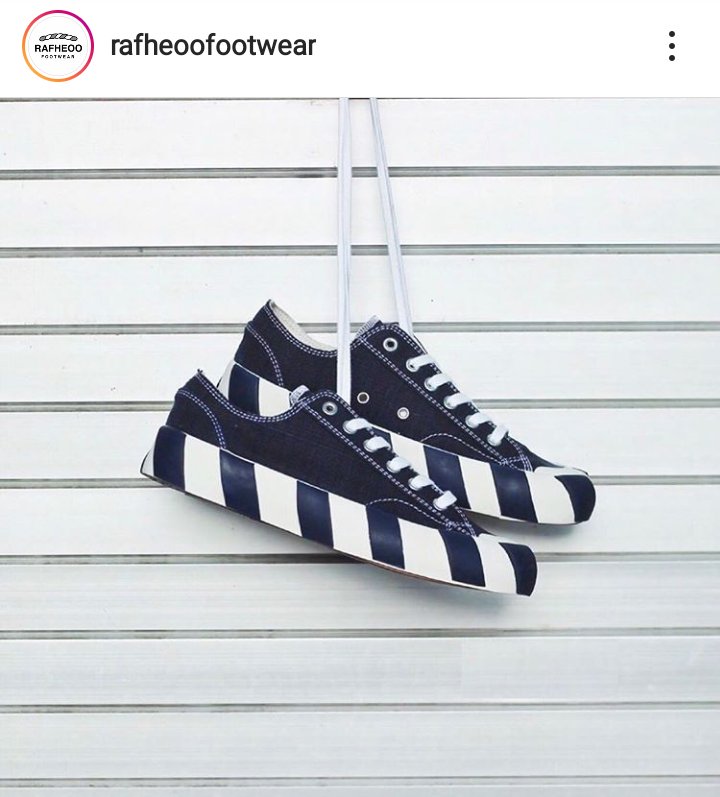Viewport: 720px width, 797px height.
Task: Open rafheoofootwear's profile picture story
Action: [57, 46]
